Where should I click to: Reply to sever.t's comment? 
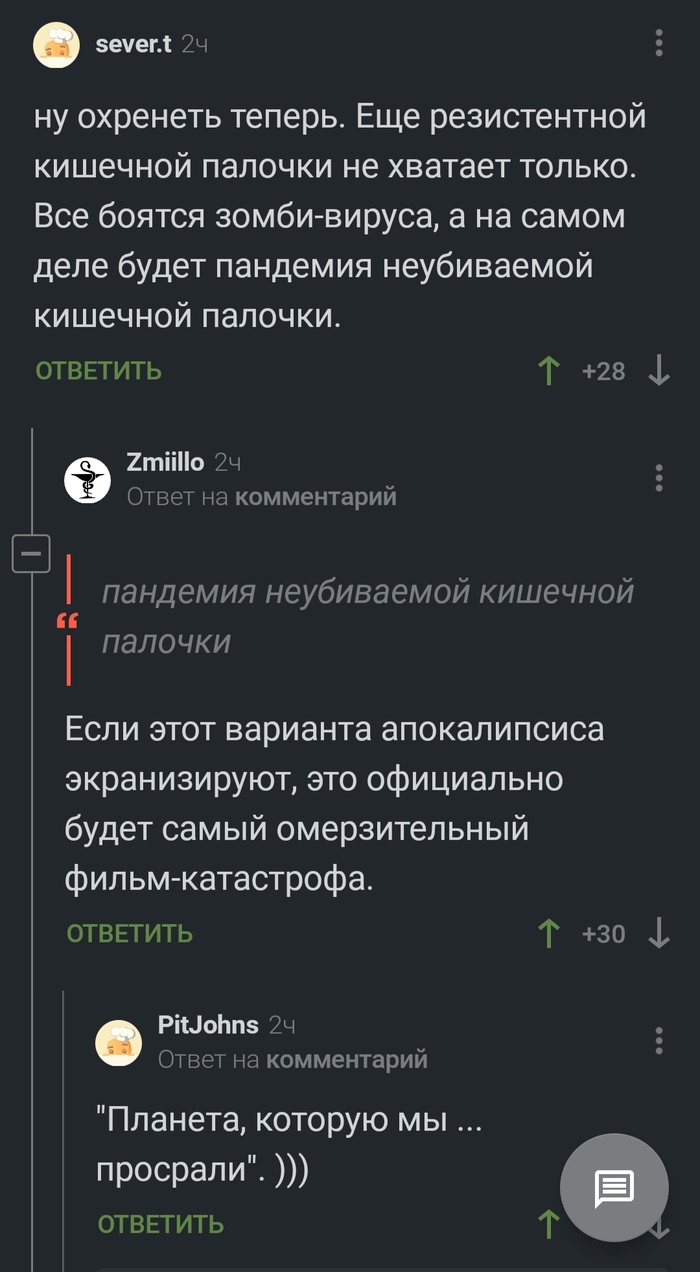point(98,371)
